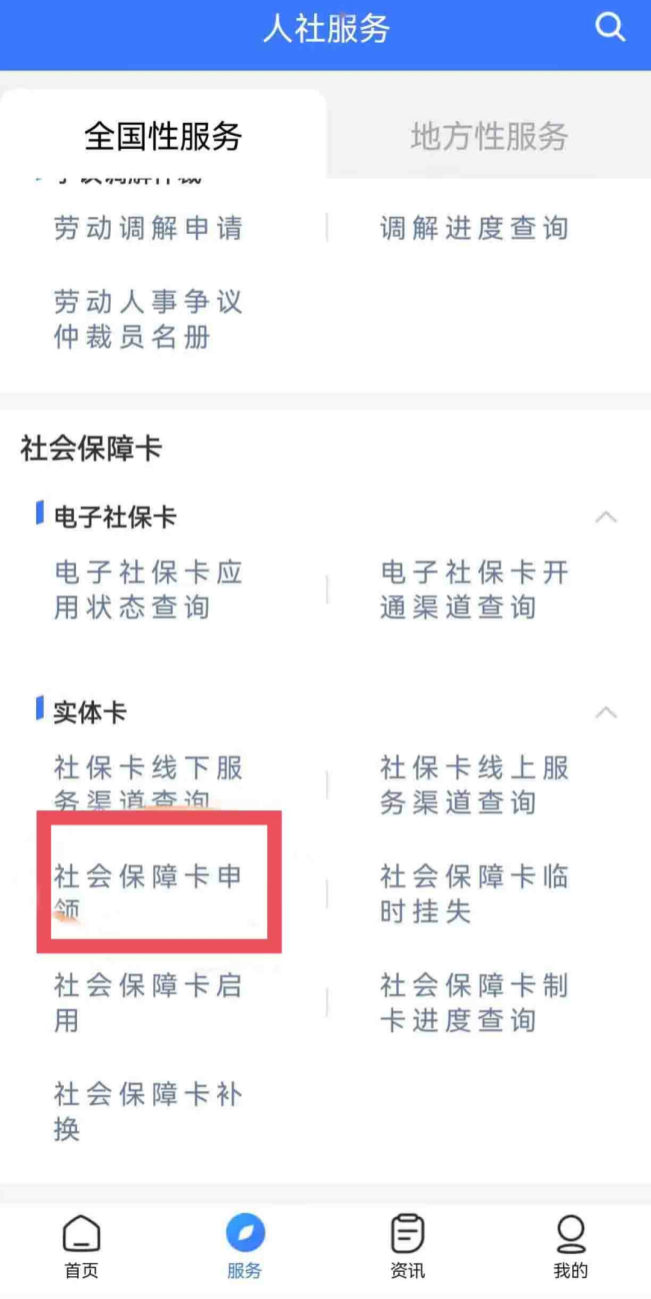
Task: Open 电子社保卡应用状态查询
Action: (148, 590)
